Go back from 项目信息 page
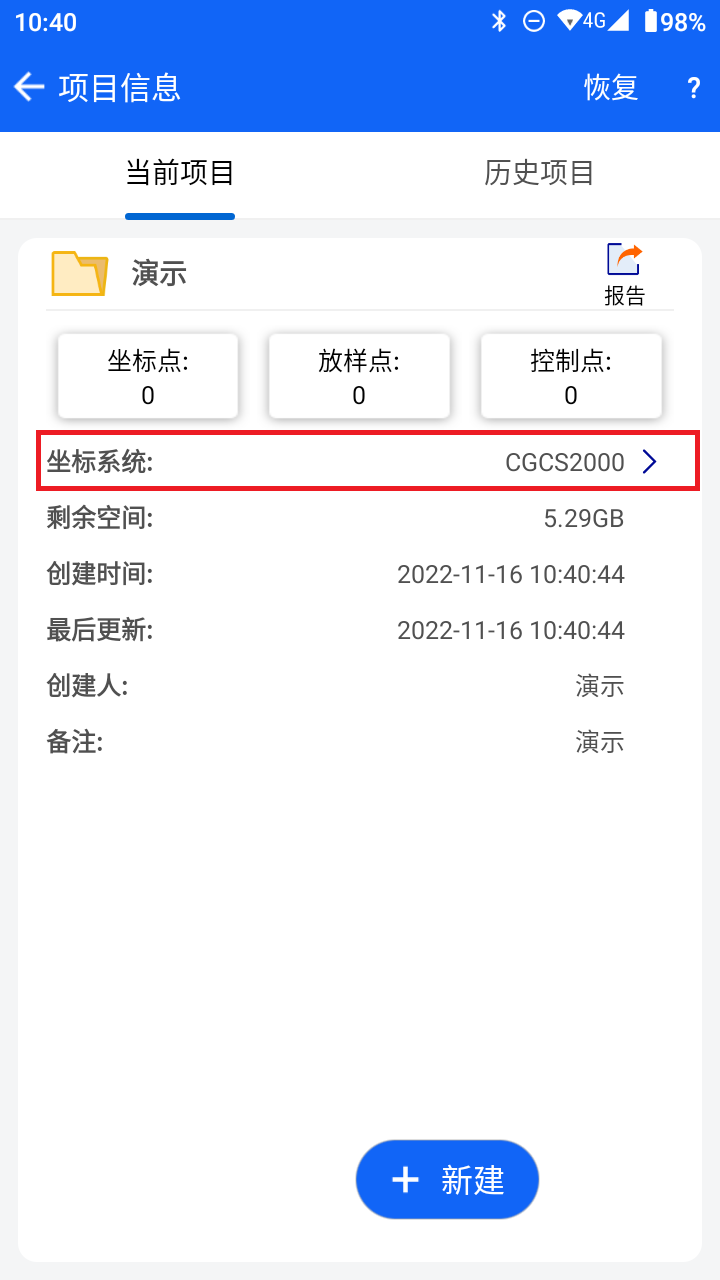The height and width of the screenshot is (1280, 720). pos(29,88)
